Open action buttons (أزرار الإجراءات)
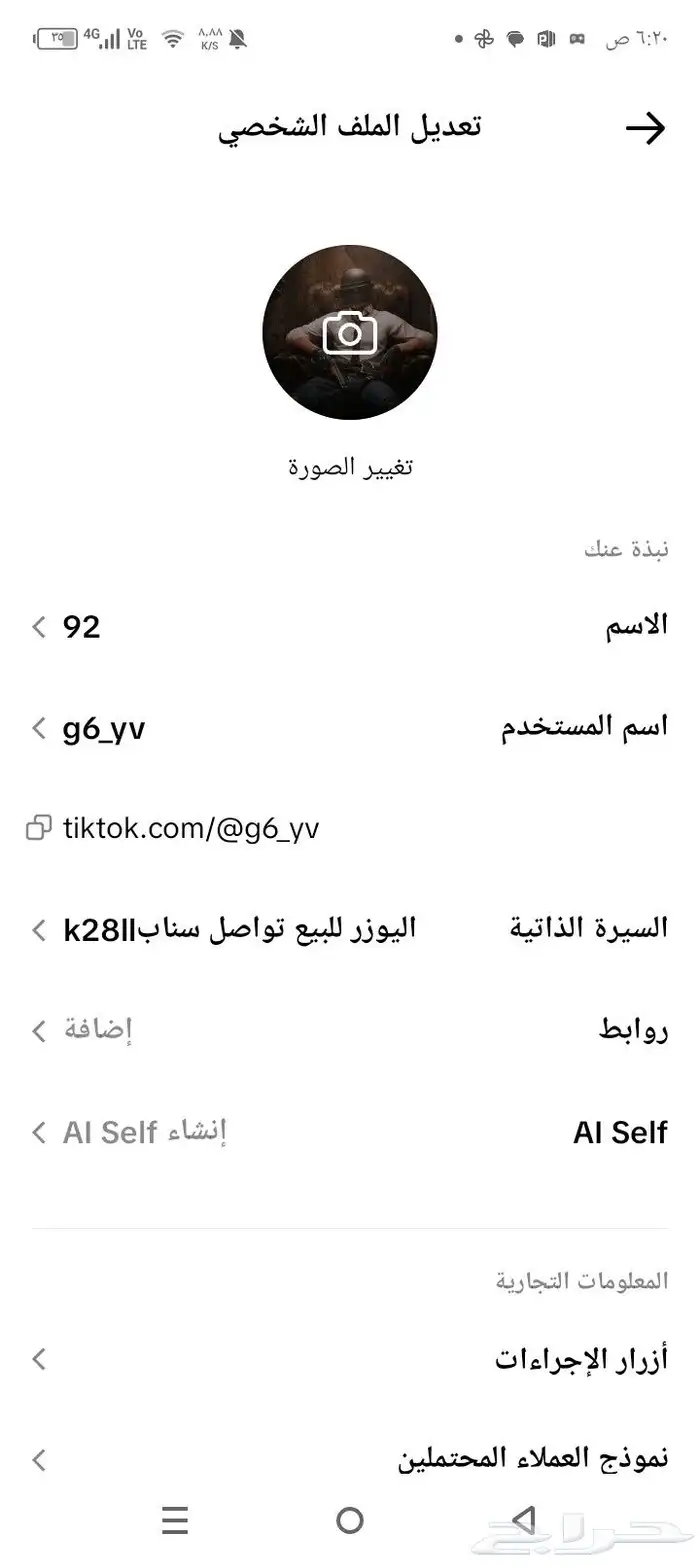The height and width of the screenshot is (1567, 700). pyautogui.click(x=350, y=1359)
